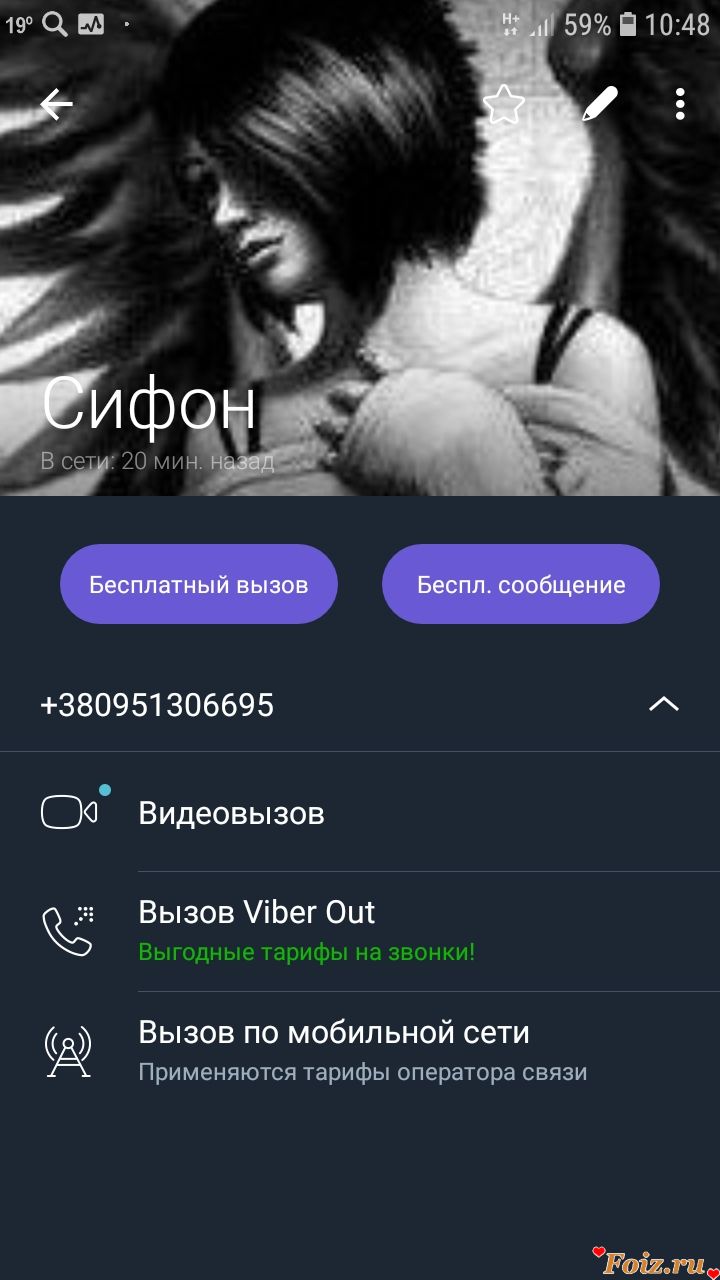The image size is (720, 1280).
Task: Open the three-dot overflow menu
Action: 680,104
